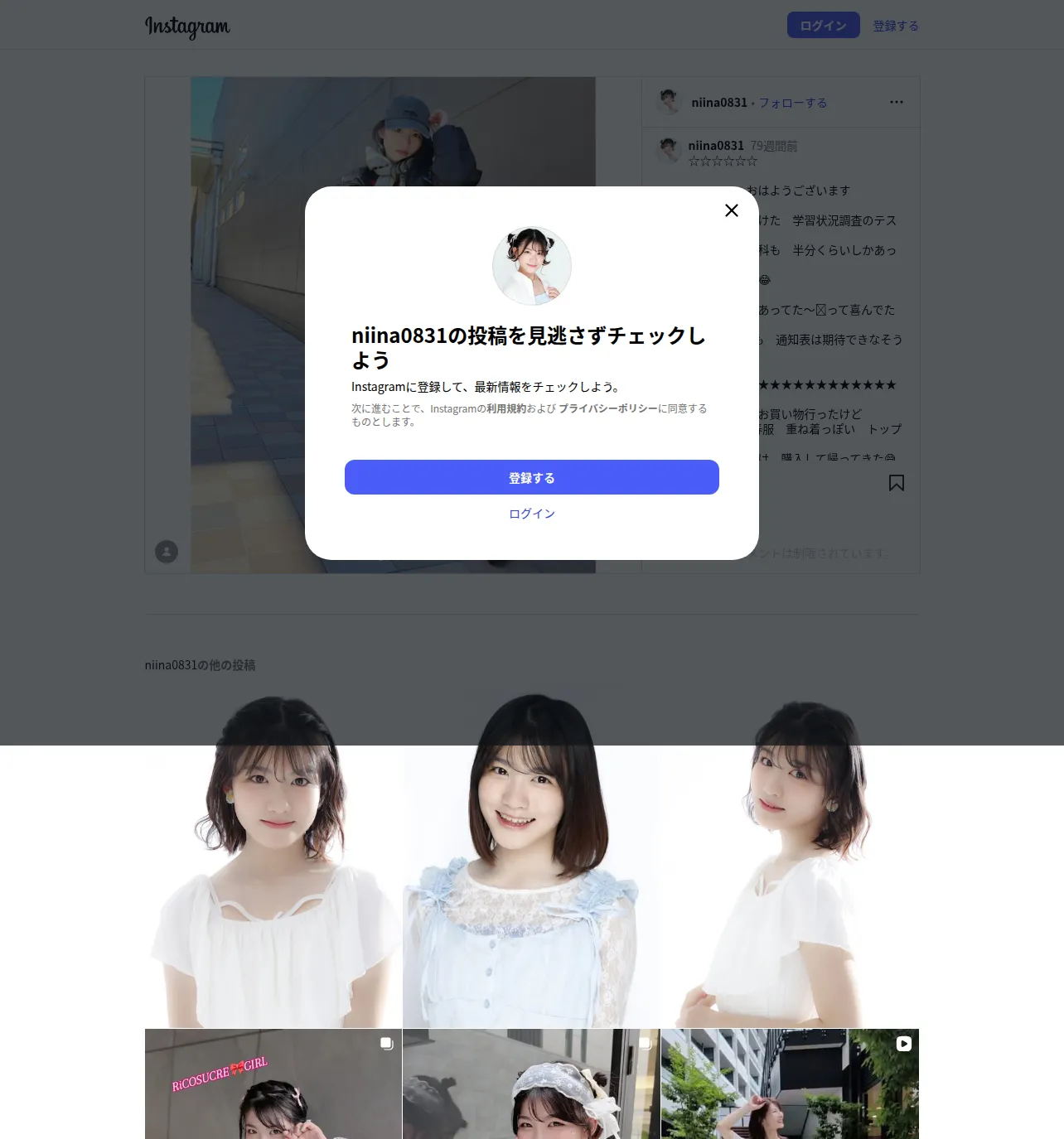Tap 登録する link in the top bar
The image size is (1064, 1139).
click(x=896, y=26)
